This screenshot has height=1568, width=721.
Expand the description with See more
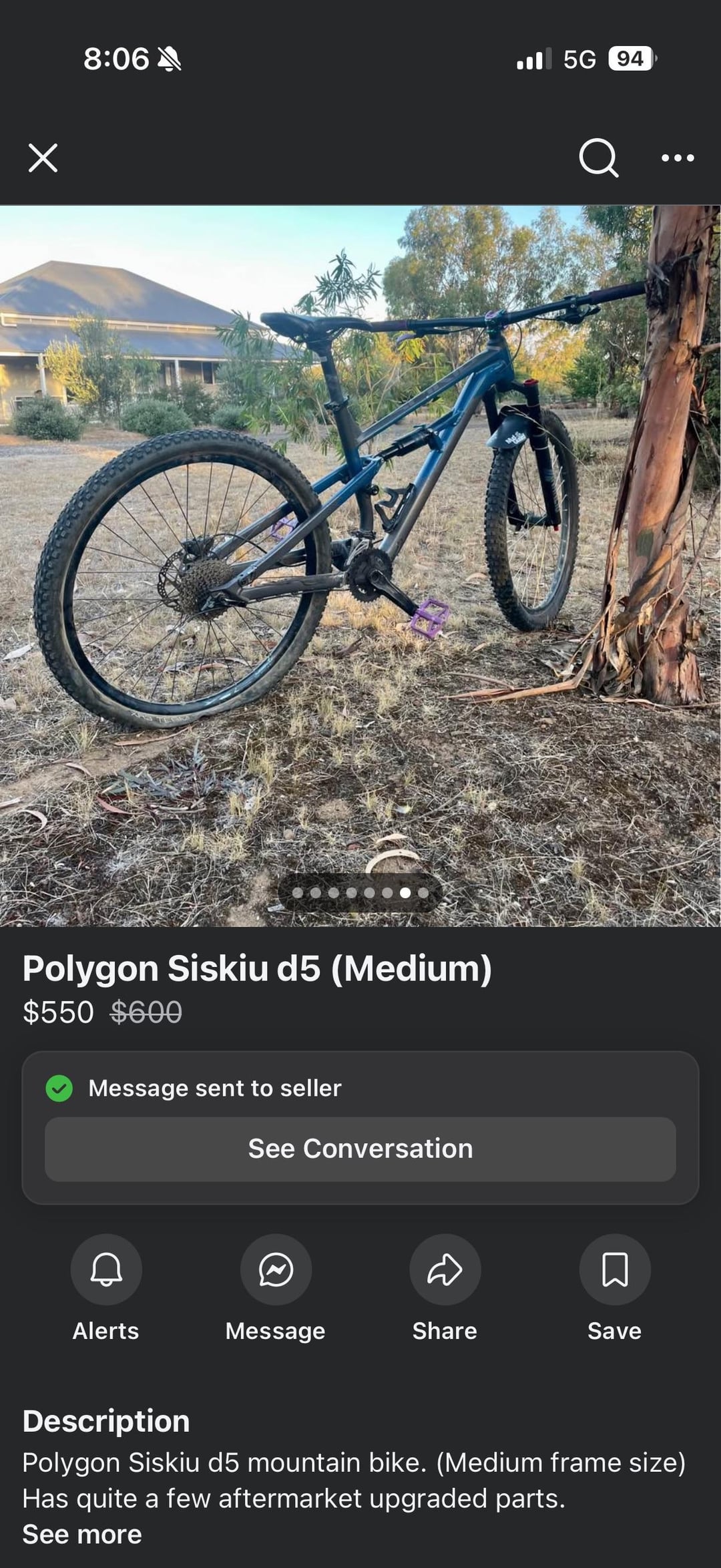[x=82, y=1535]
